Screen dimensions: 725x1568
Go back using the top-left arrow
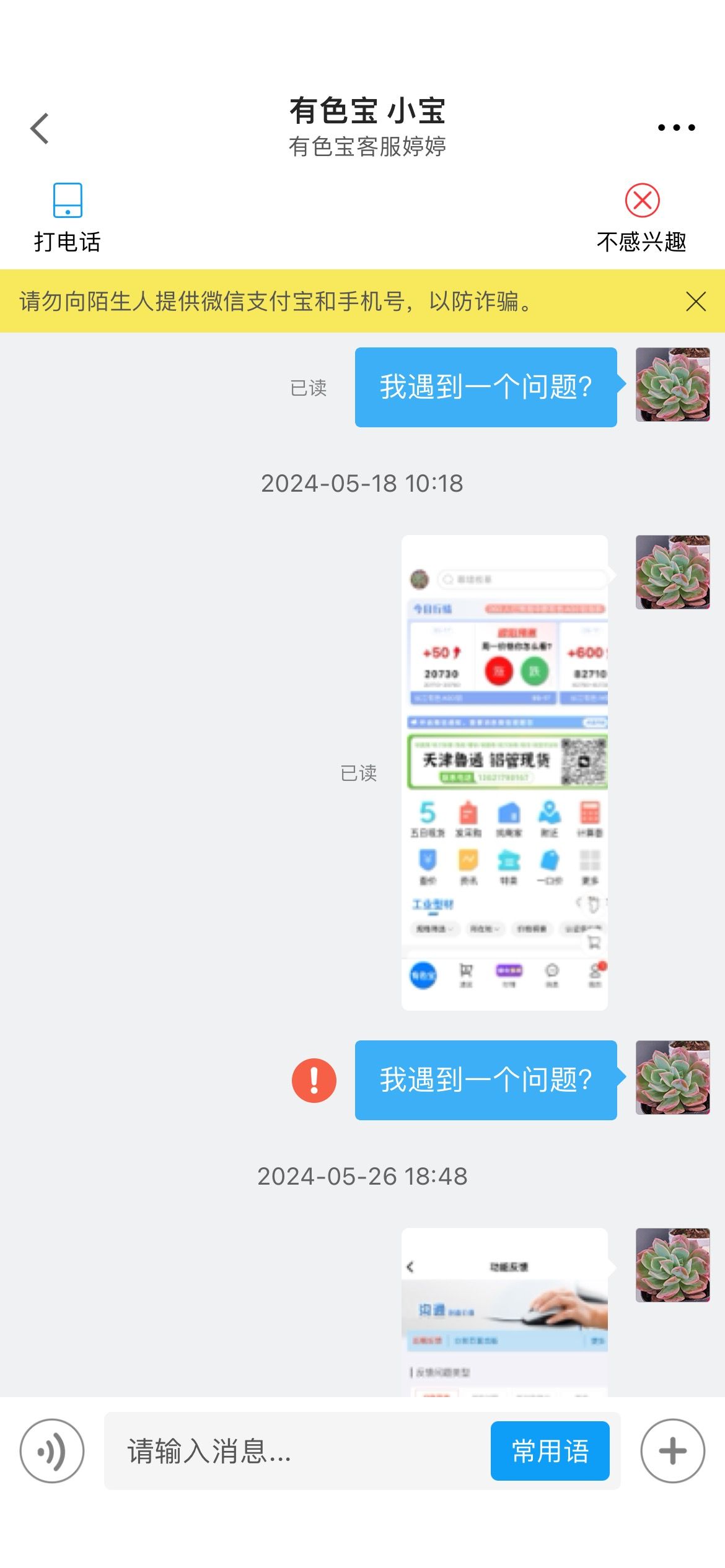point(40,128)
